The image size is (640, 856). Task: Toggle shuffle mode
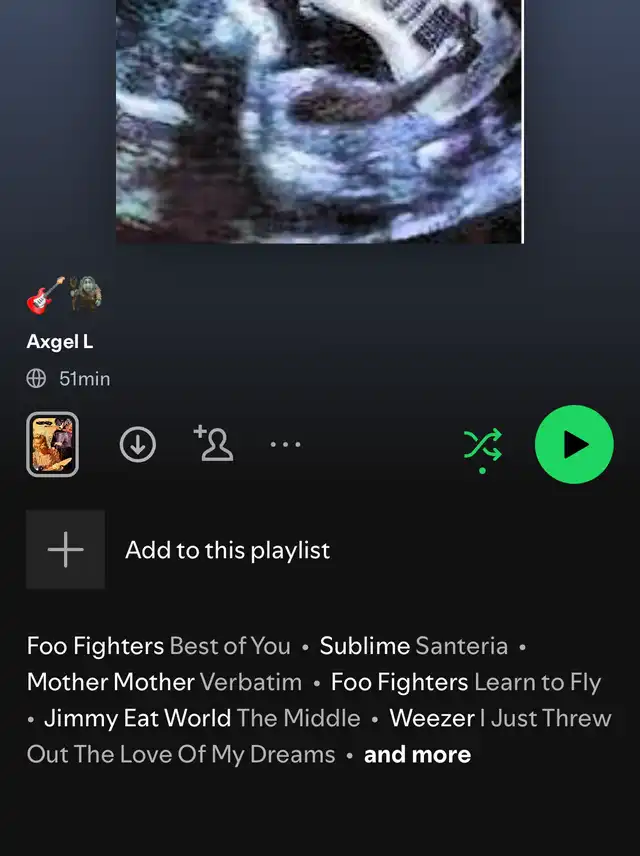pyautogui.click(x=483, y=445)
